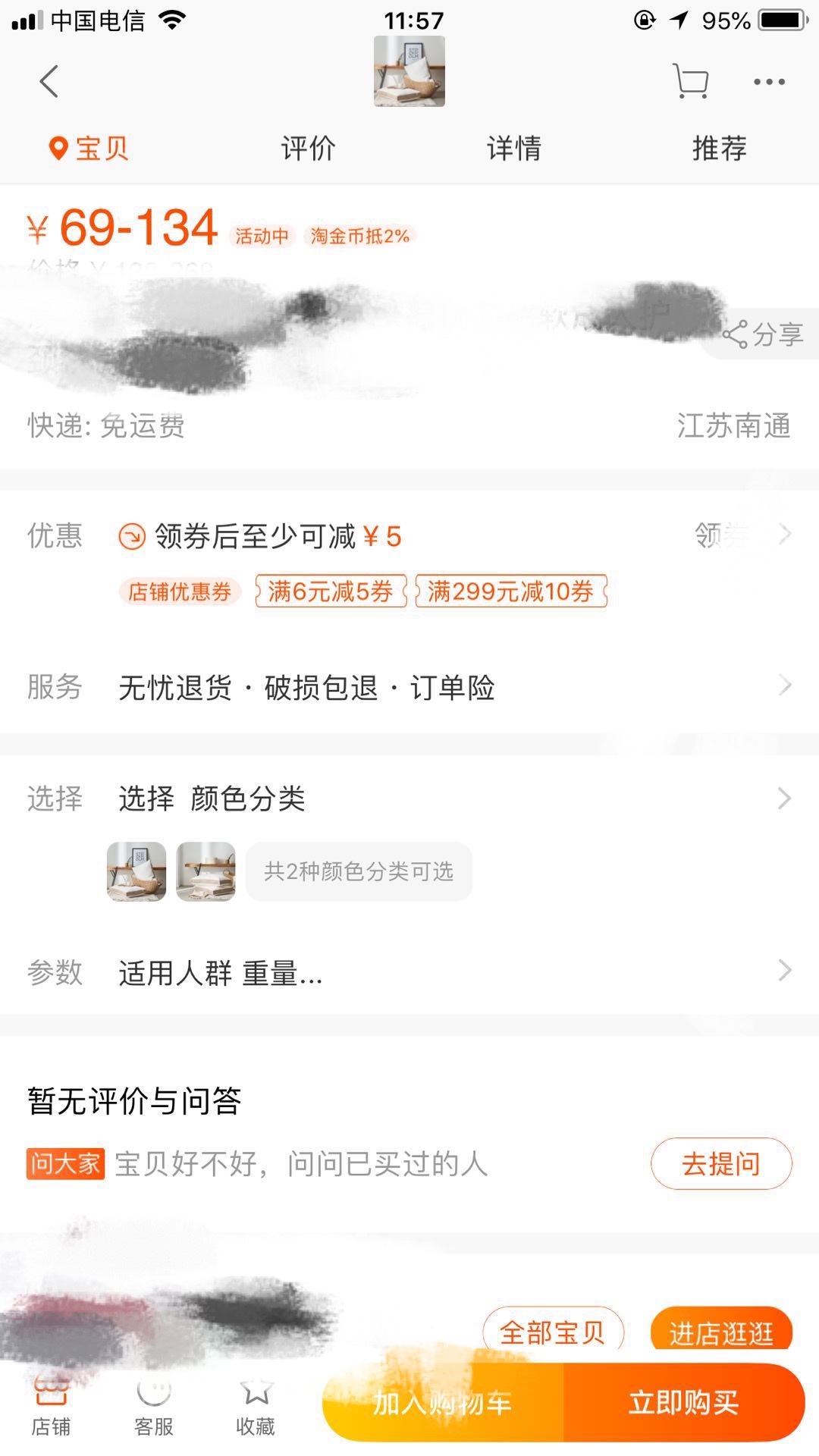The width and height of the screenshot is (819, 1456).
Task: Tap 立即购买 to buy now
Action: tap(682, 1403)
